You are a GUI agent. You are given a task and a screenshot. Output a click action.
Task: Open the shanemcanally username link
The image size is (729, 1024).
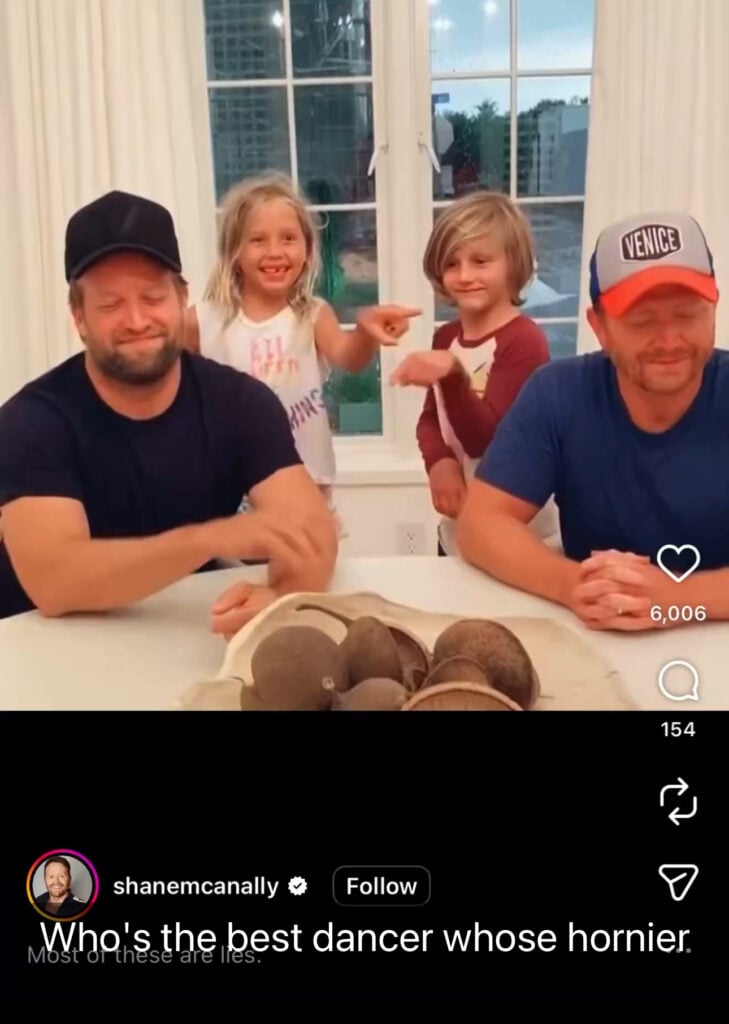[x=197, y=886]
